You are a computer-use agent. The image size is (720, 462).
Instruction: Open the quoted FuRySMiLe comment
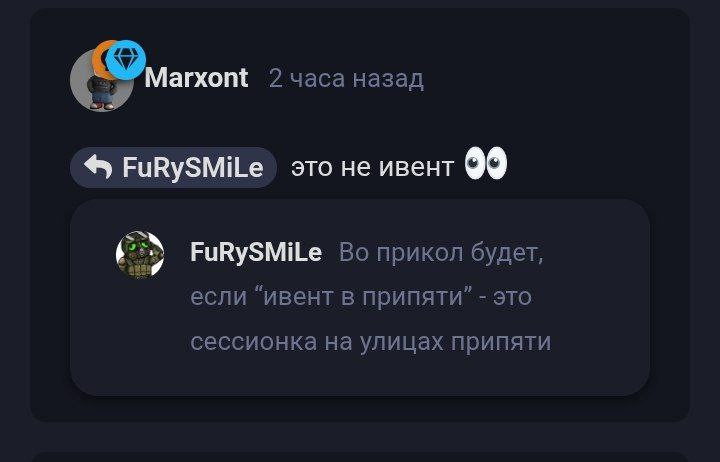click(x=369, y=297)
